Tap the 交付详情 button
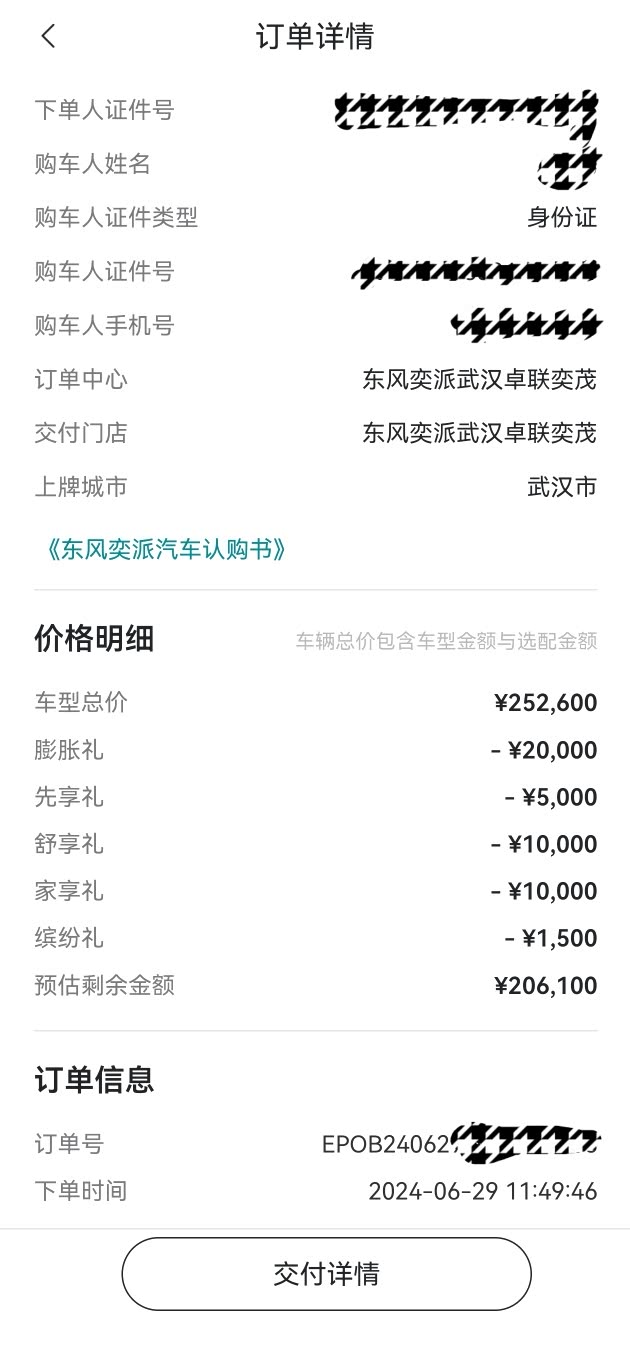The width and height of the screenshot is (630, 1351). (x=326, y=1274)
